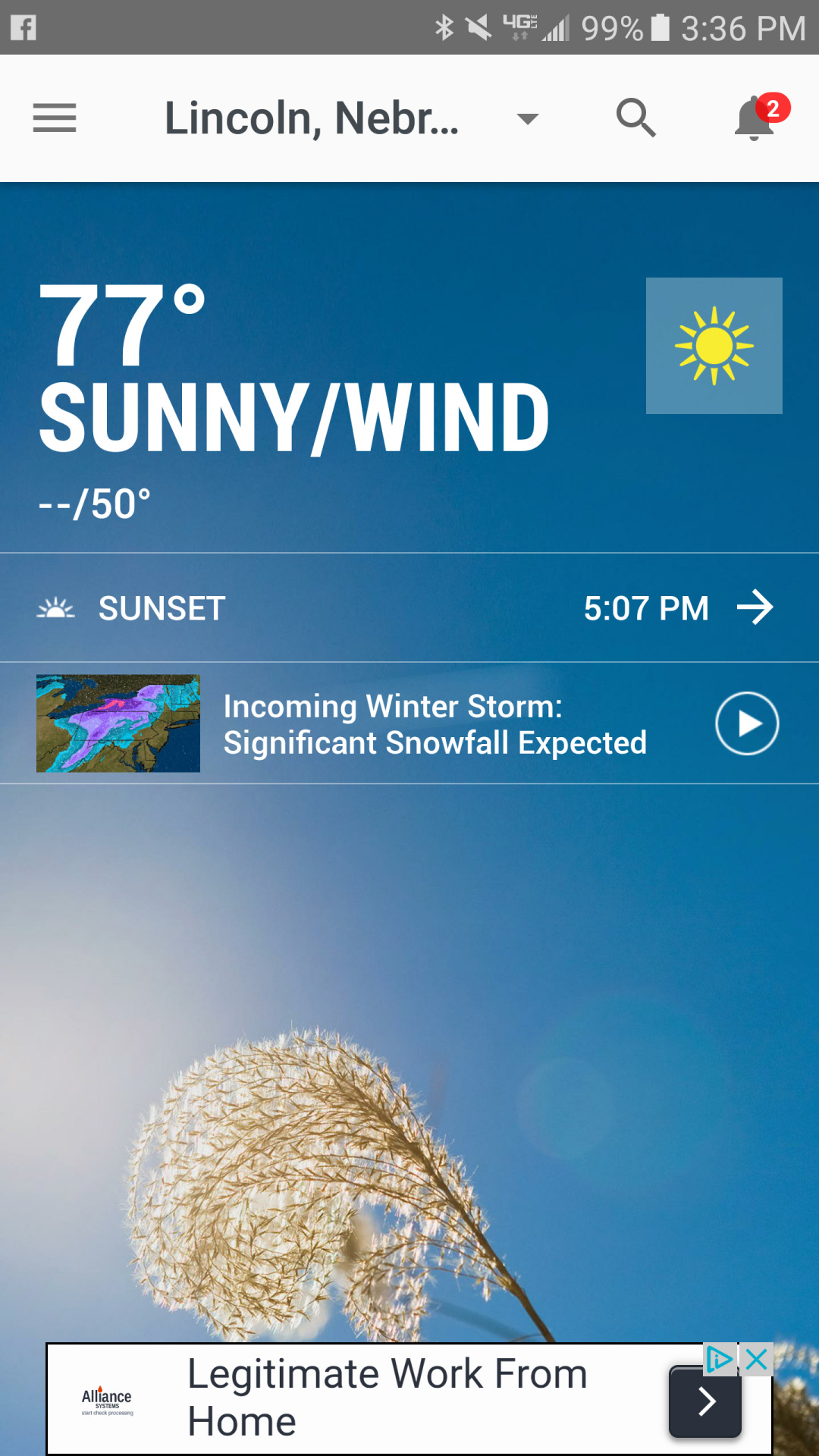The height and width of the screenshot is (1456, 819).
Task: Open the Legitimate Work From Home ad arrow
Action: pyautogui.click(x=705, y=1401)
